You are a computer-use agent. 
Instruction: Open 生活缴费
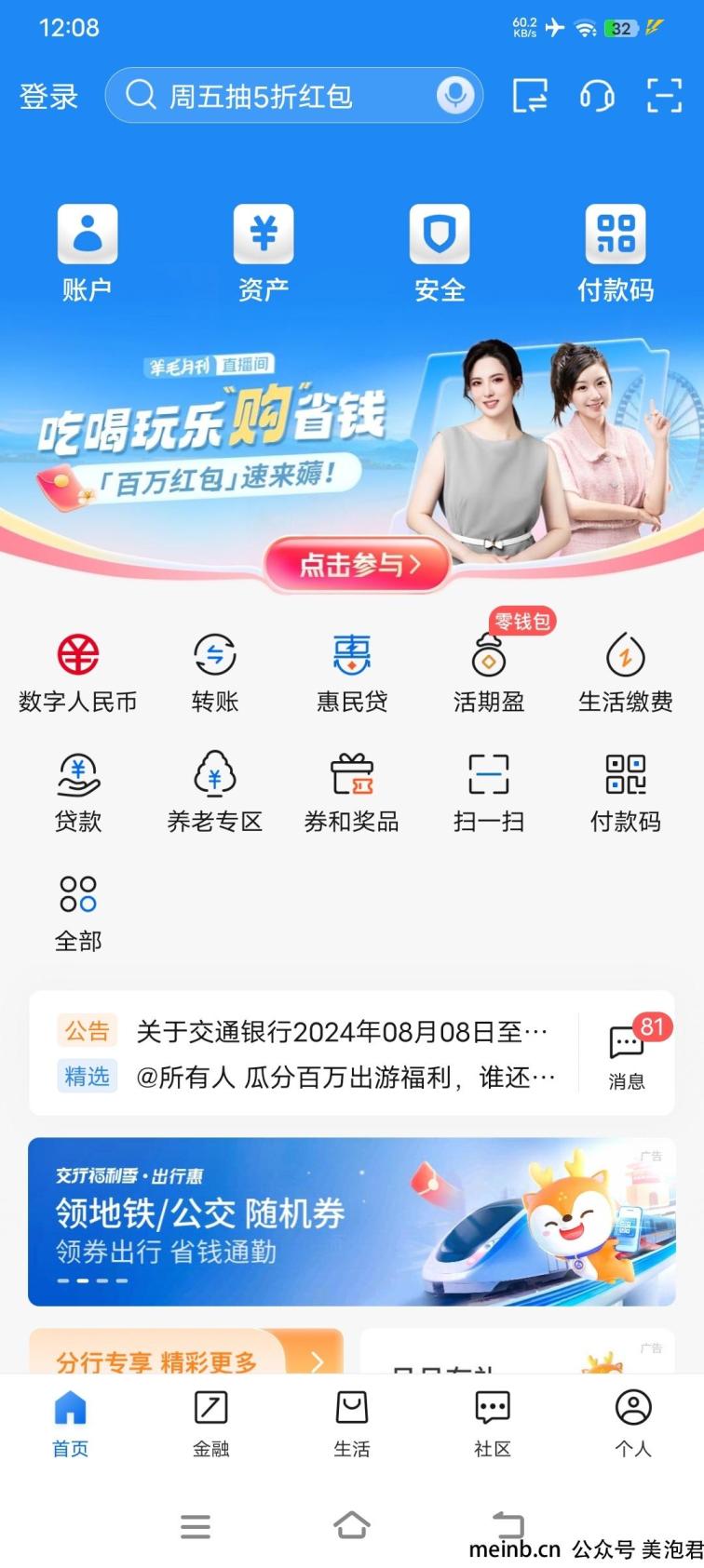(x=626, y=672)
